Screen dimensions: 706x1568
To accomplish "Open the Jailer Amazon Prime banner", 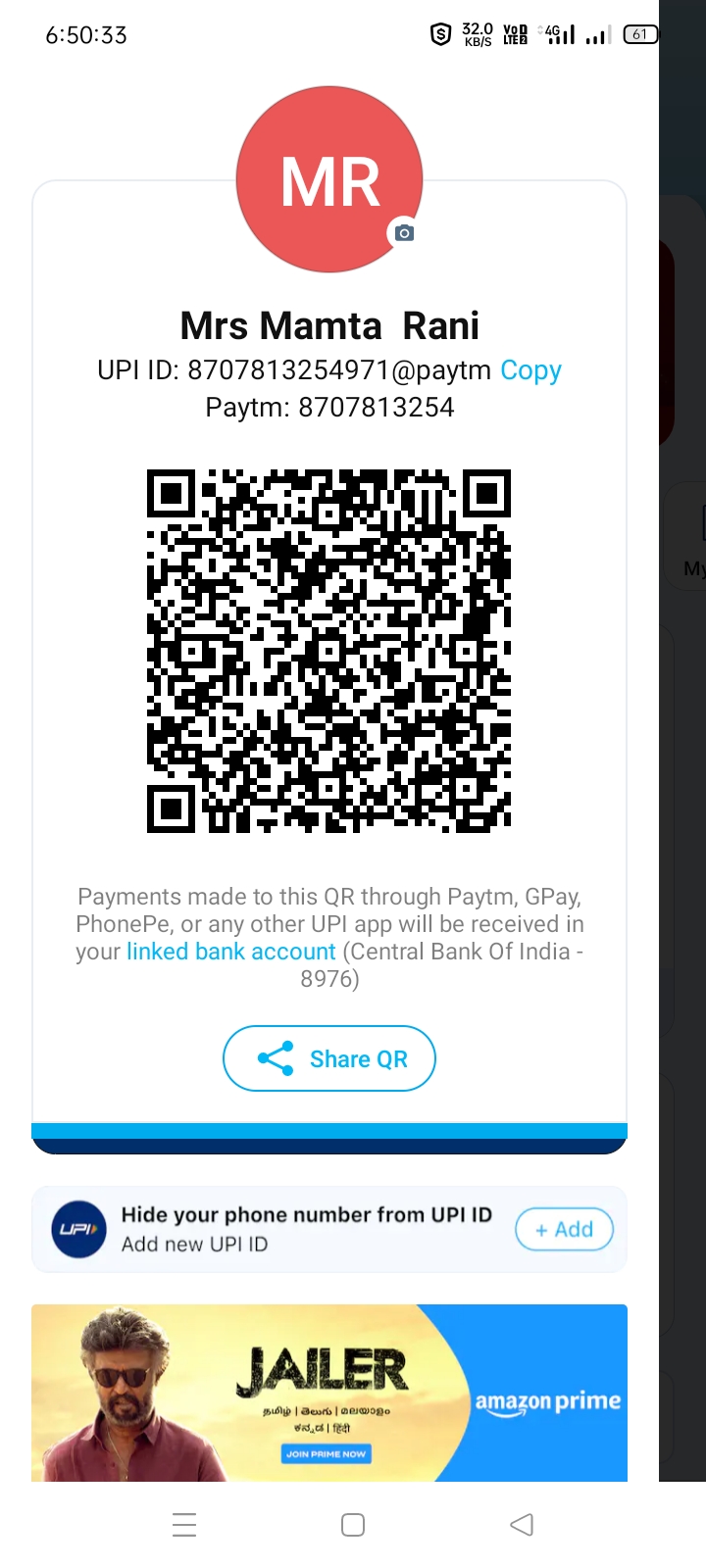I will click(329, 1393).
